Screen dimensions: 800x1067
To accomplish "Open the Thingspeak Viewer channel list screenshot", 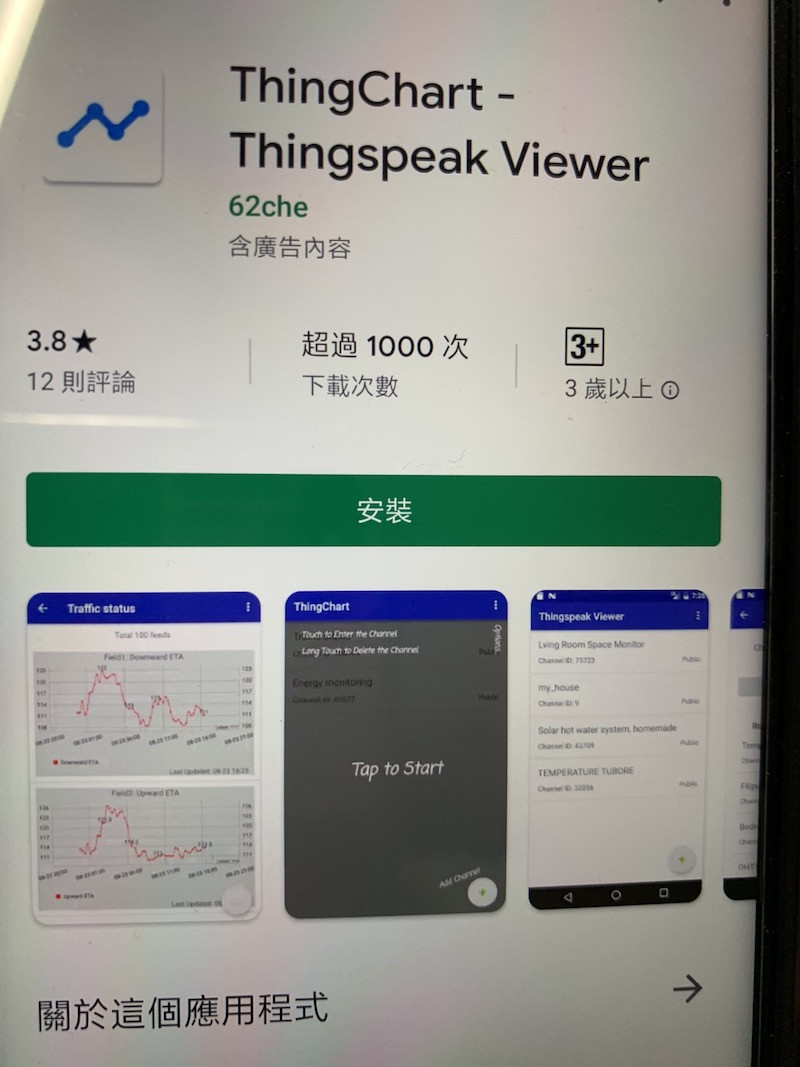I will (x=617, y=748).
